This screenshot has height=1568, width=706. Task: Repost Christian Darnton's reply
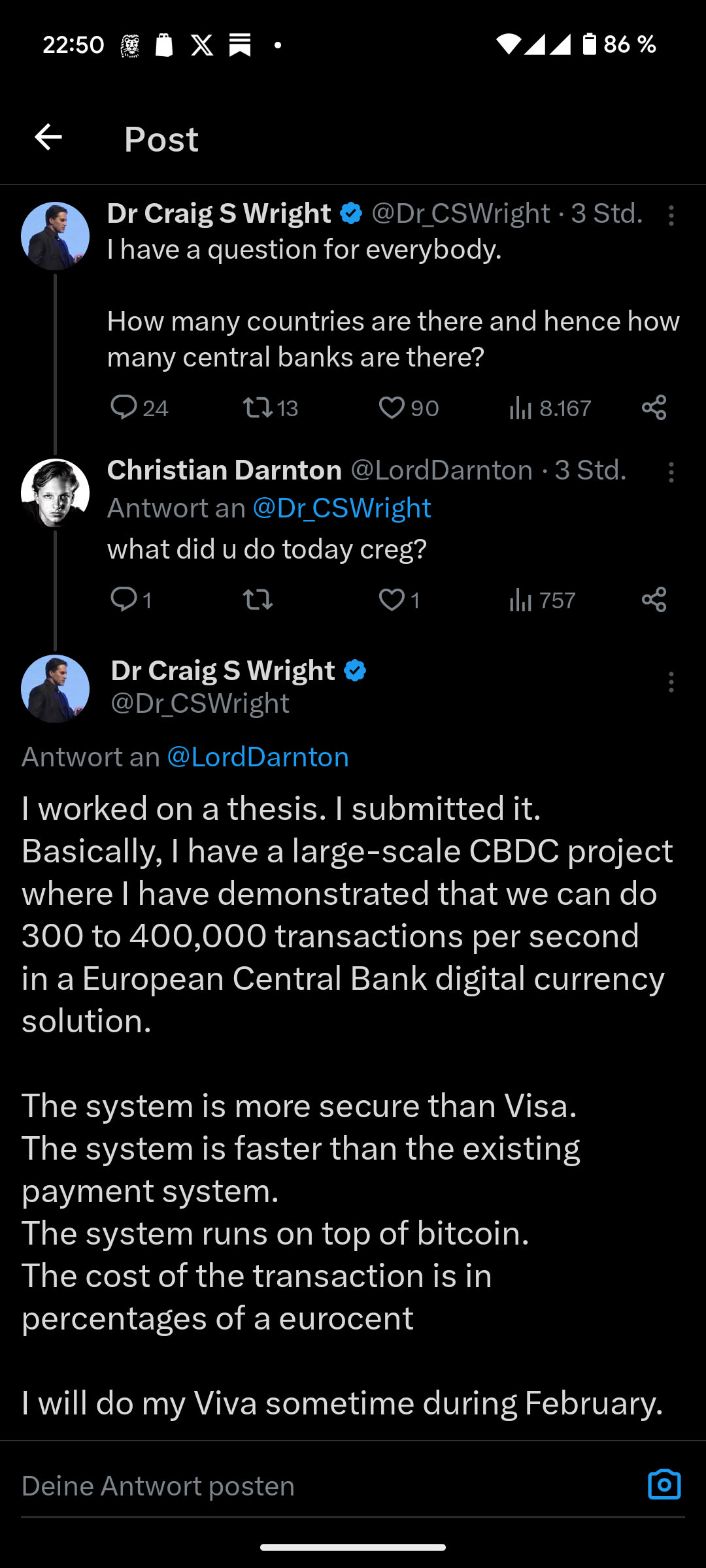click(258, 599)
